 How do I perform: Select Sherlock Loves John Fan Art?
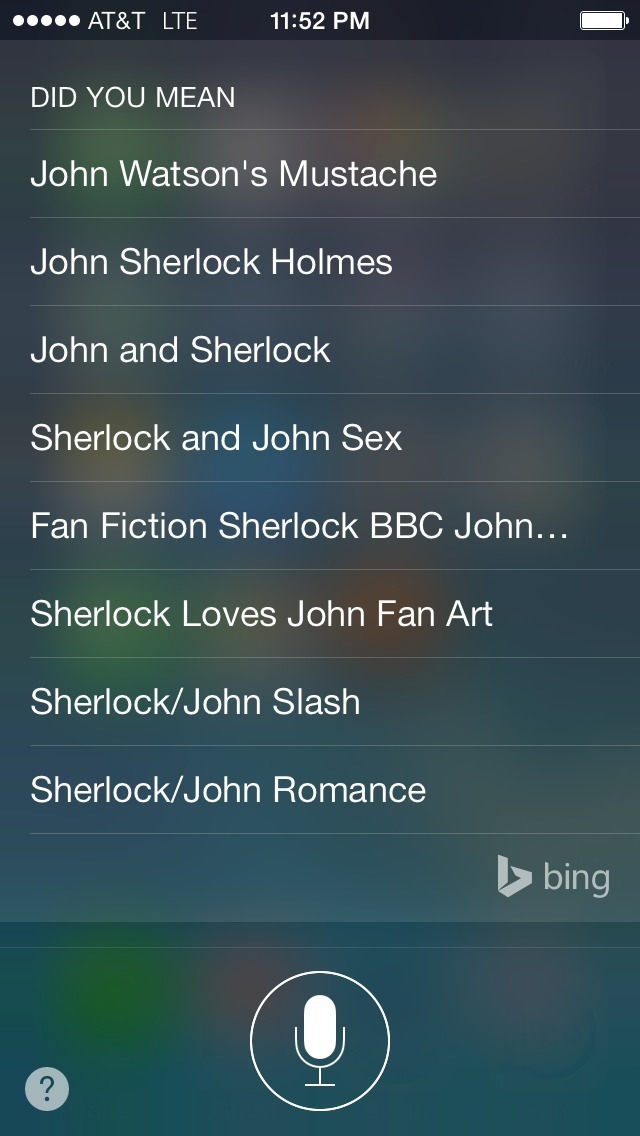click(262, 614)
